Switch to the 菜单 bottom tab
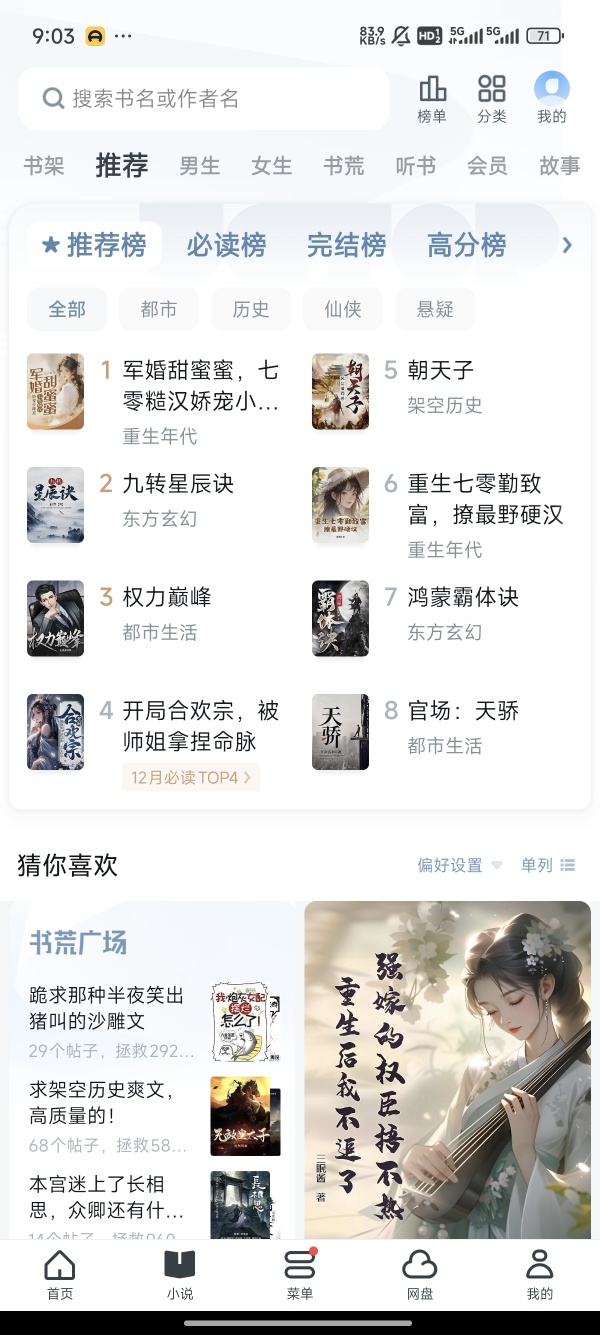Viewport: 600px width, 1335px height. [300, 1275]
